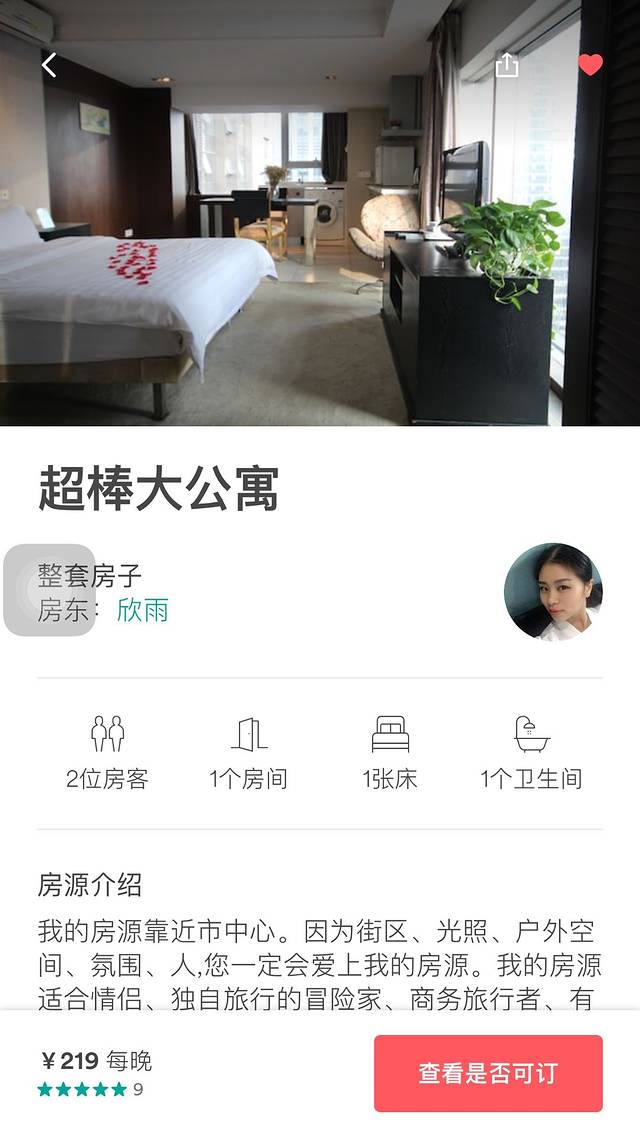Share this apartment listing

coord(507,66)
